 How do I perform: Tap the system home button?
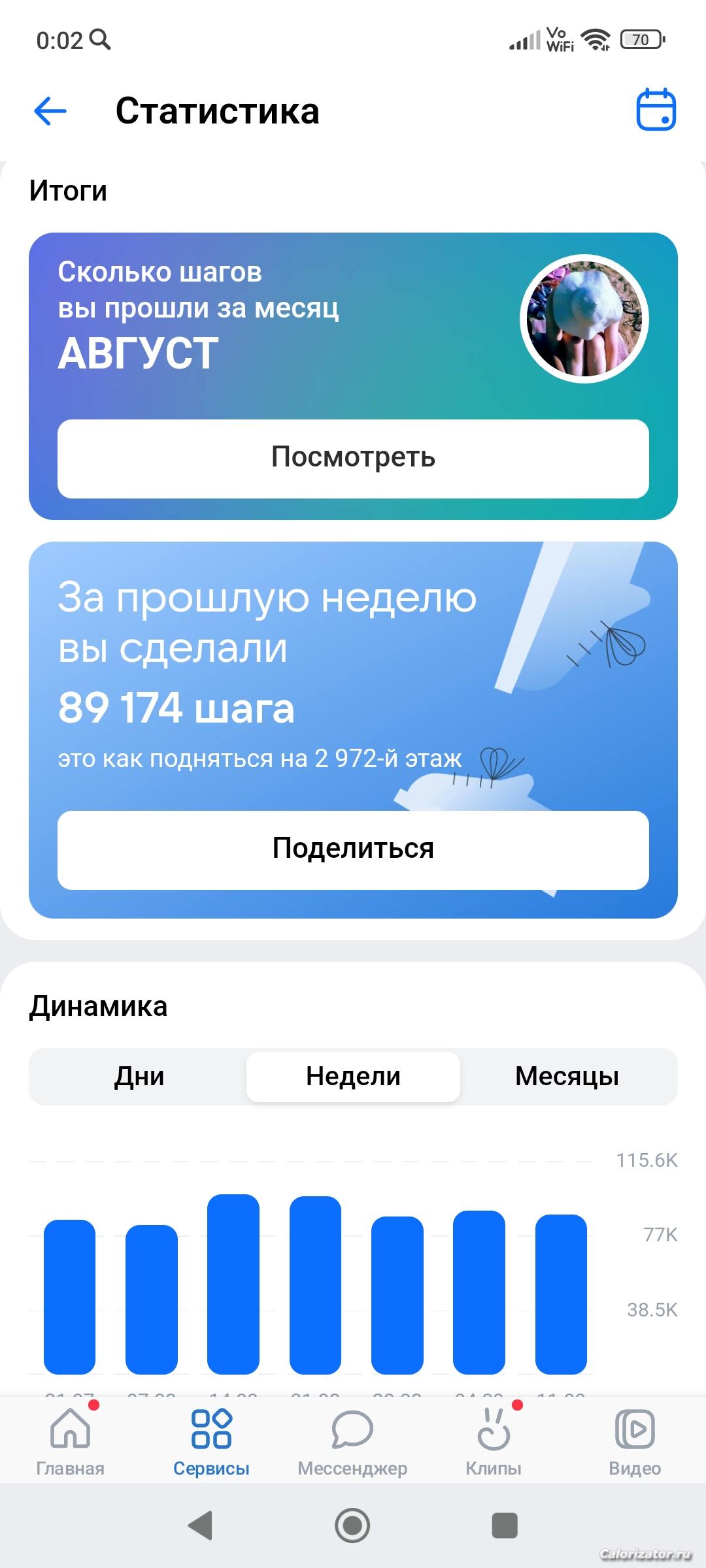(x=352, y=1526)
